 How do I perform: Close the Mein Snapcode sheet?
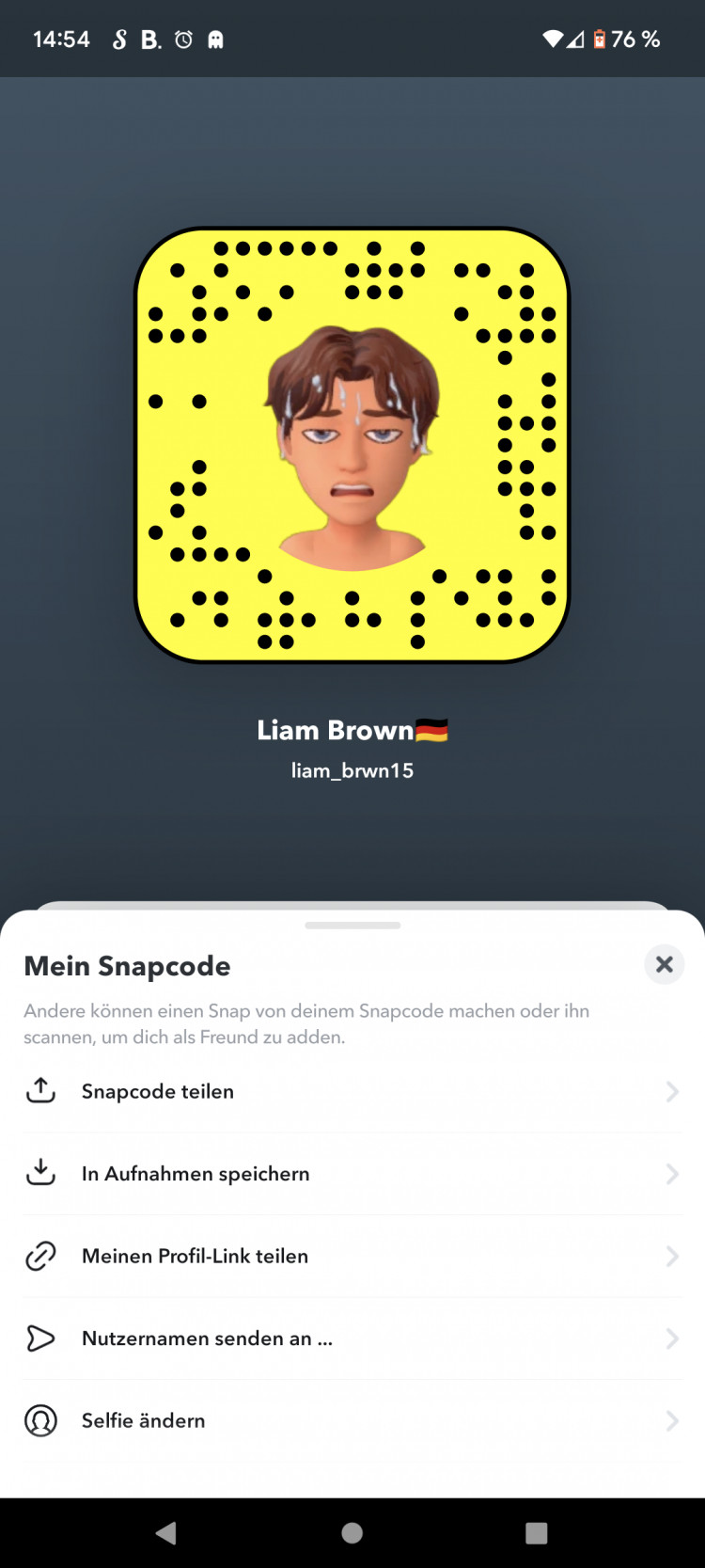pos(664,964)
